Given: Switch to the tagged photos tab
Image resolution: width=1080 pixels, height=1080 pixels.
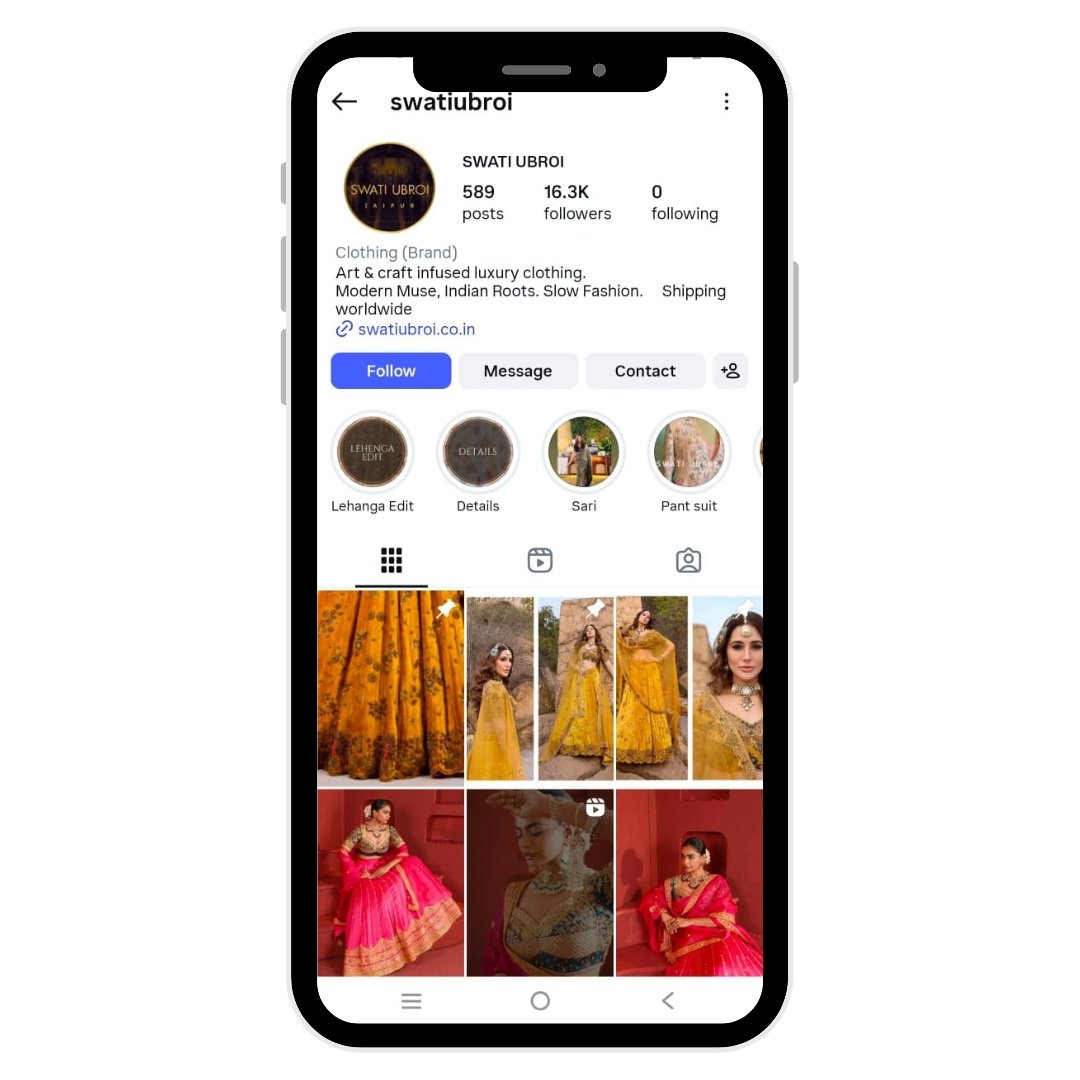Looking at the screenshot, I should (x=688, y=560).
